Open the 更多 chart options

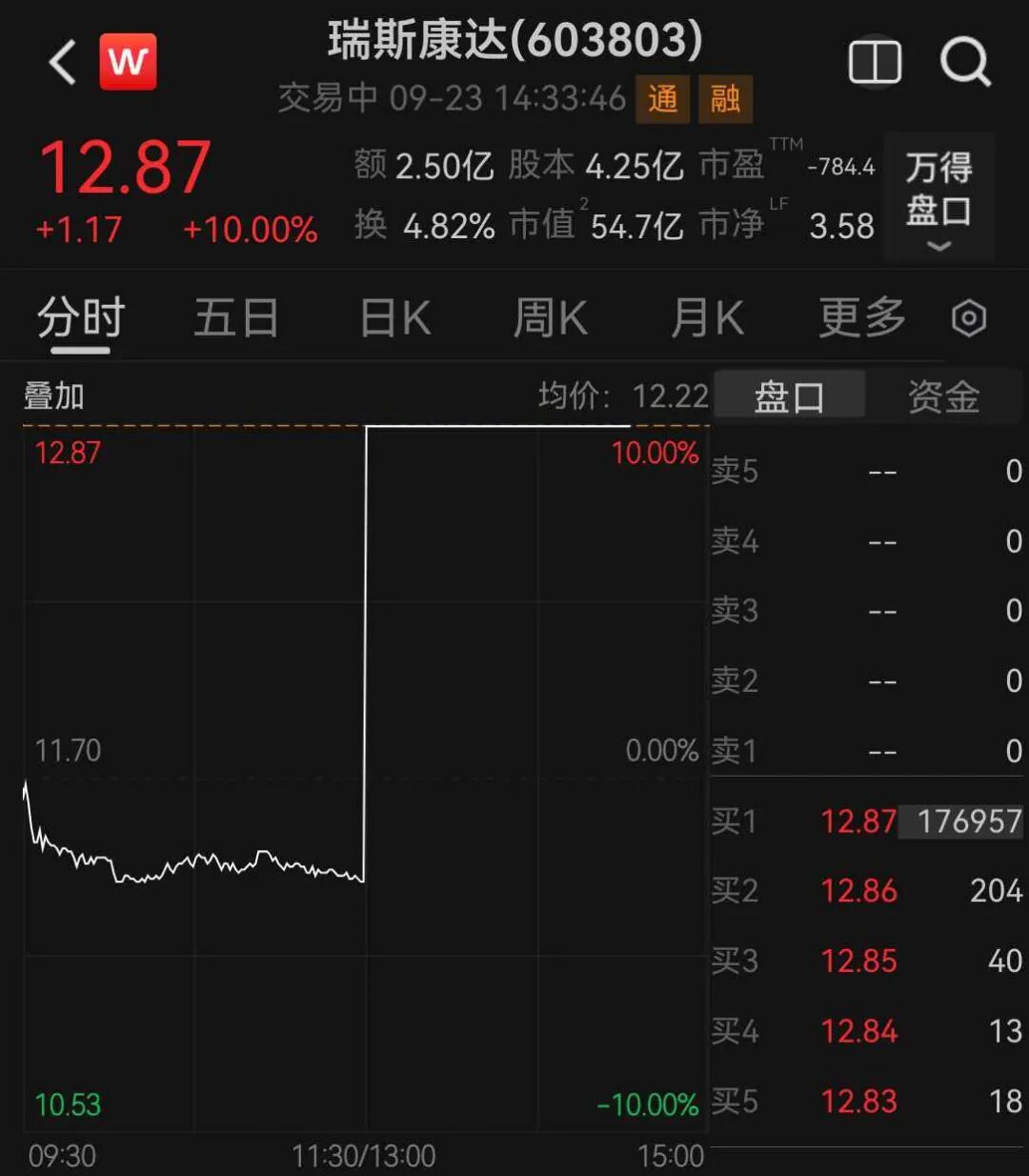pos(862,317)
